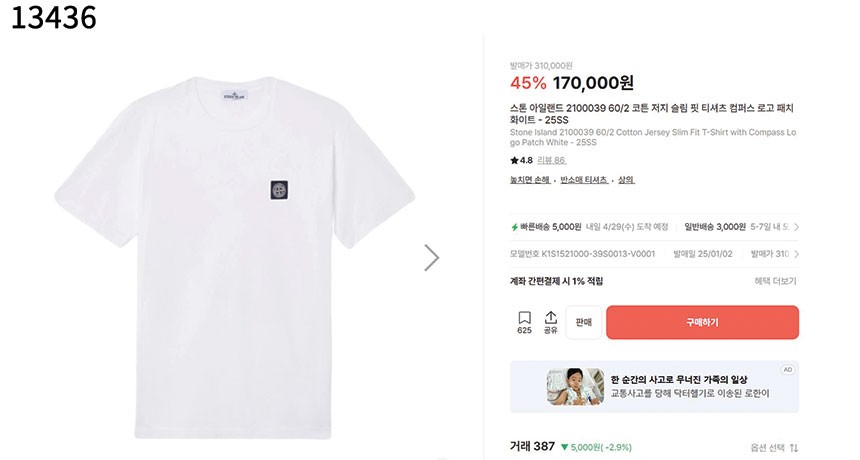
Task: Tap the 판매 sell button
Action: [584, 322]
